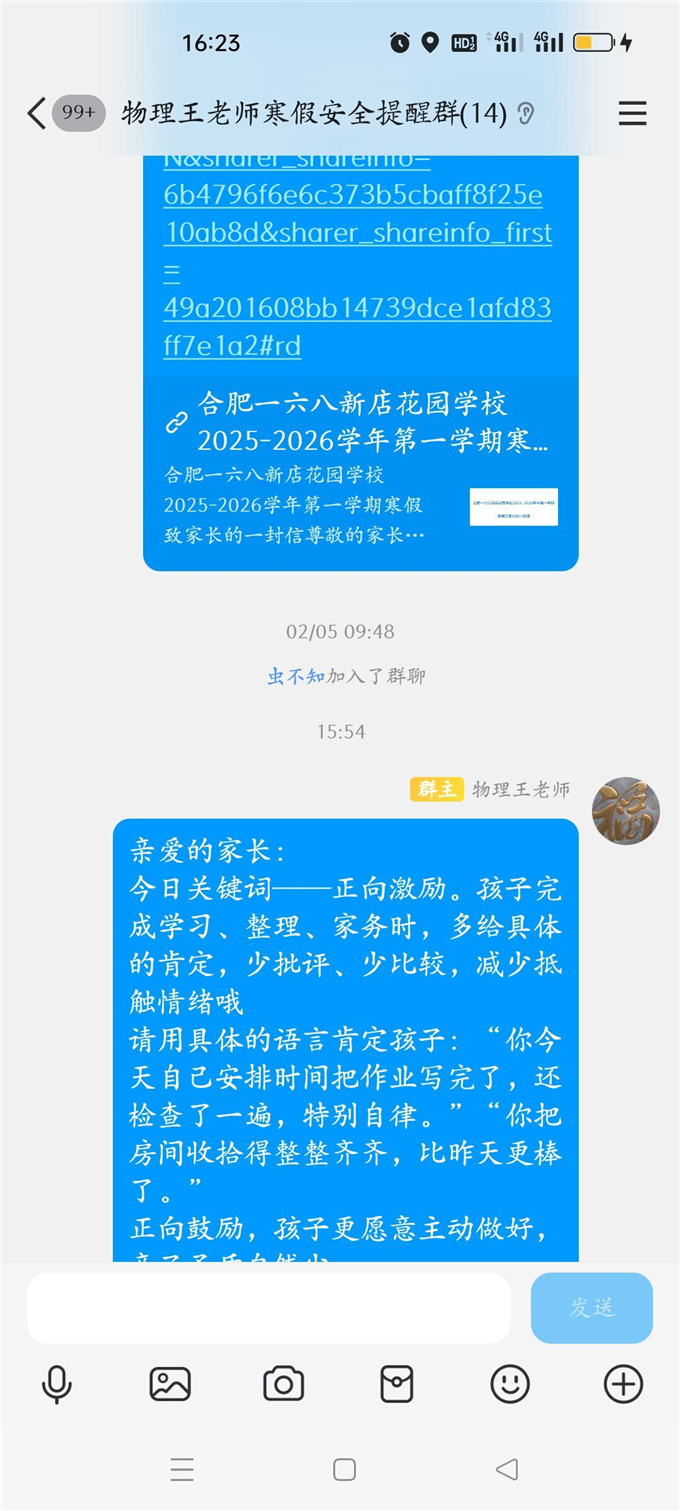Record a voice message with the microphone

coord(57,1384)
